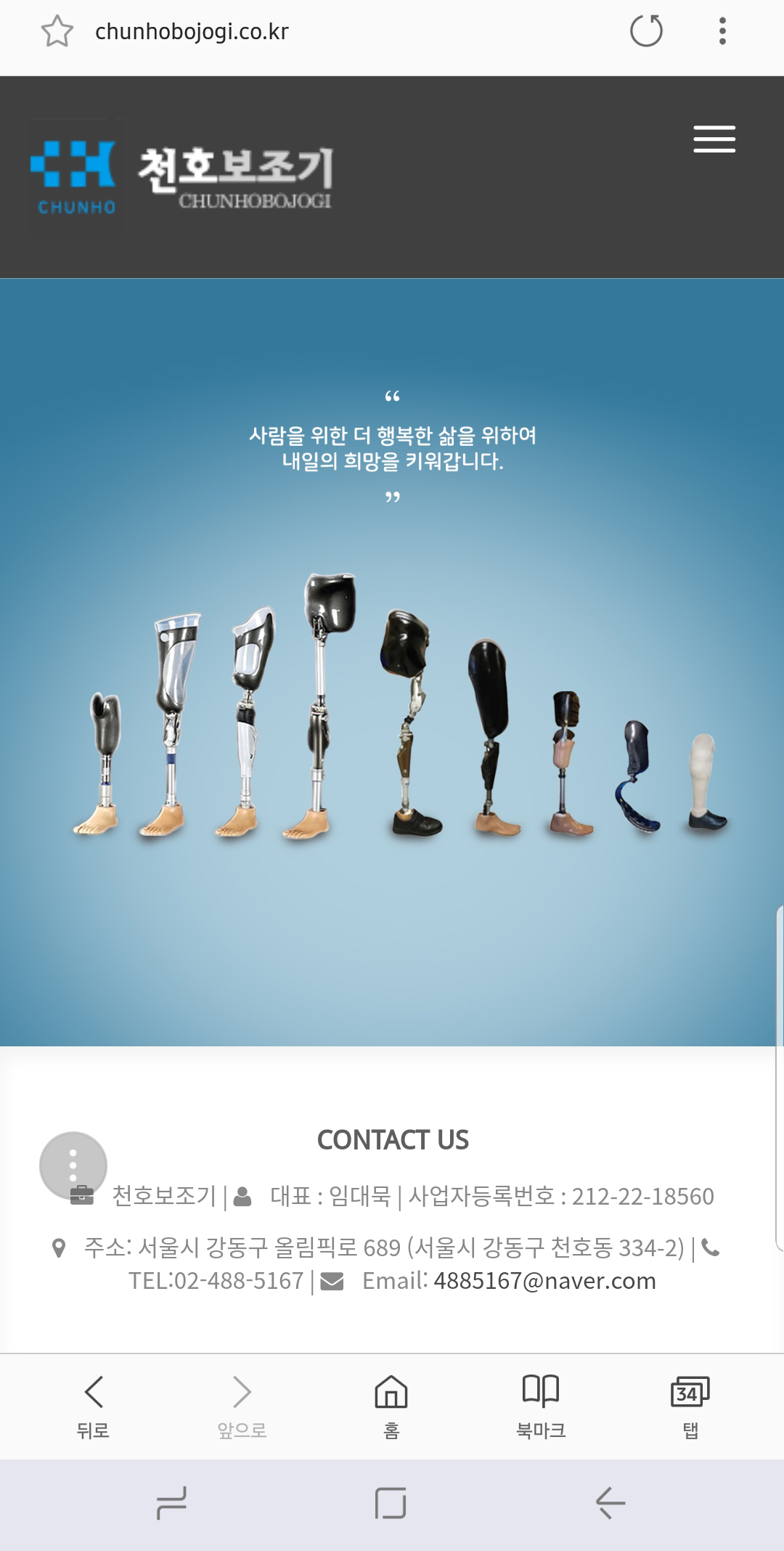Reload the current web page
Image resolution: width=784 pixels, height=1551 pixels.
[x=646, y=31]
